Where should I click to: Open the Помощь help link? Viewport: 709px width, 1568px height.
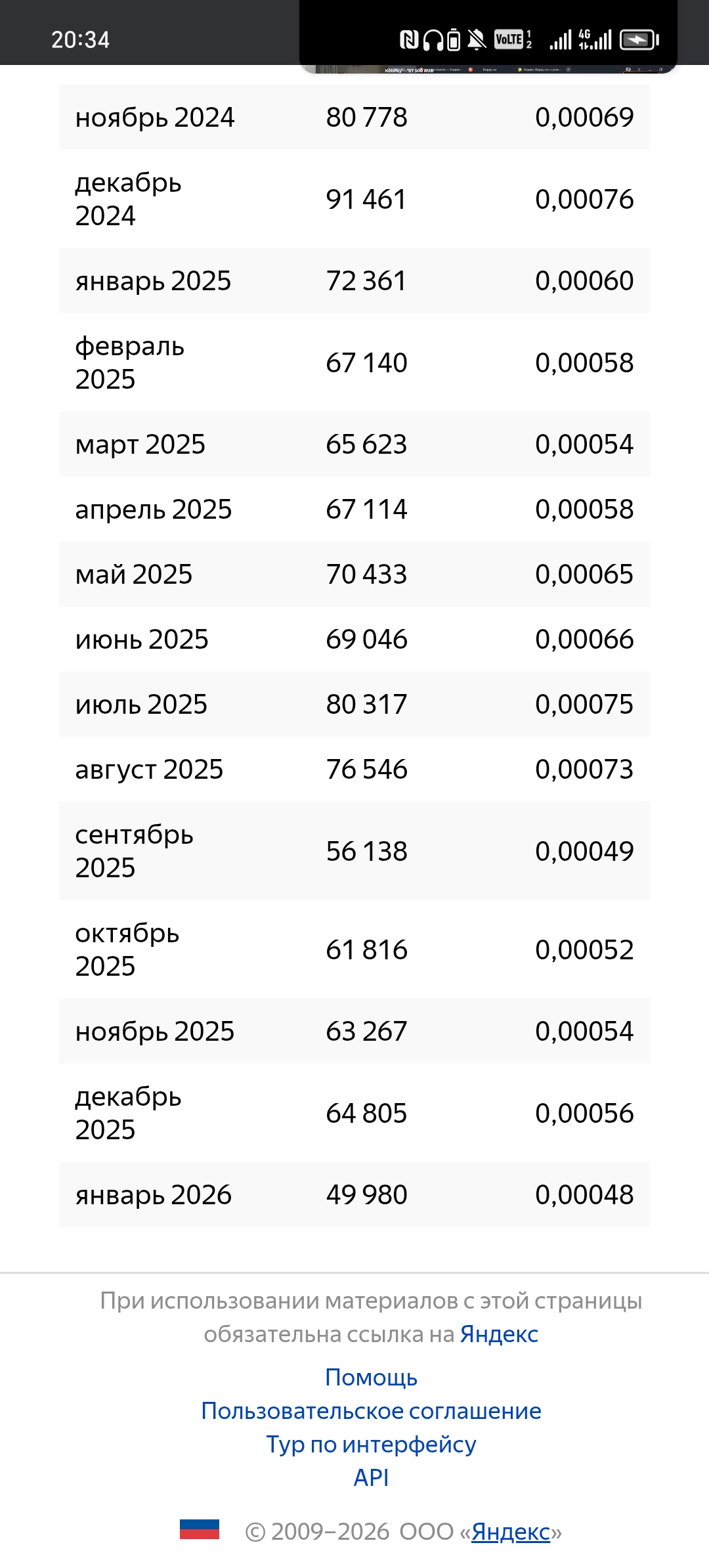[x=371, y=1377]
